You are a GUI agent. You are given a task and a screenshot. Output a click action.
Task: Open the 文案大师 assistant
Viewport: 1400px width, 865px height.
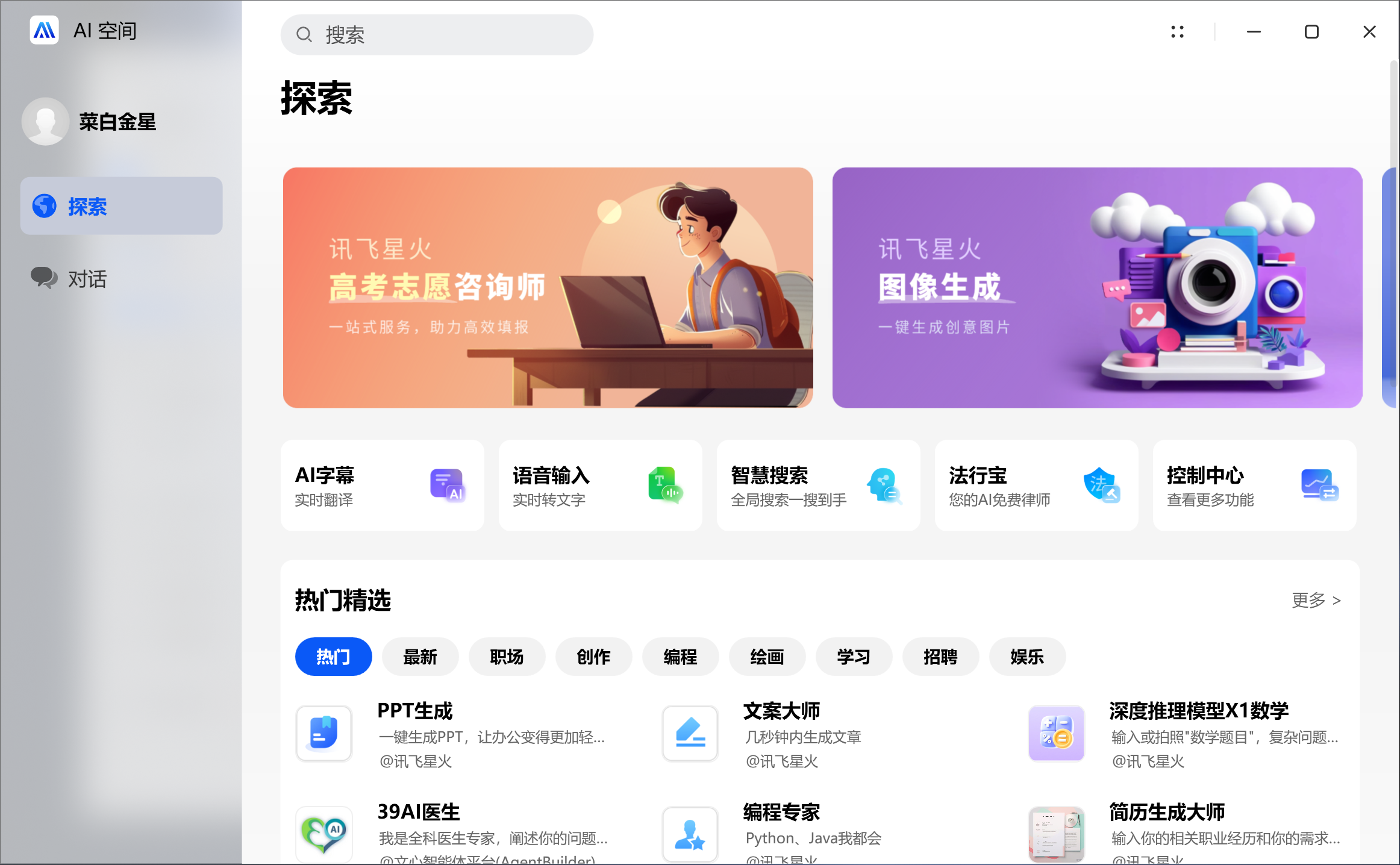[x=801, y=734]
